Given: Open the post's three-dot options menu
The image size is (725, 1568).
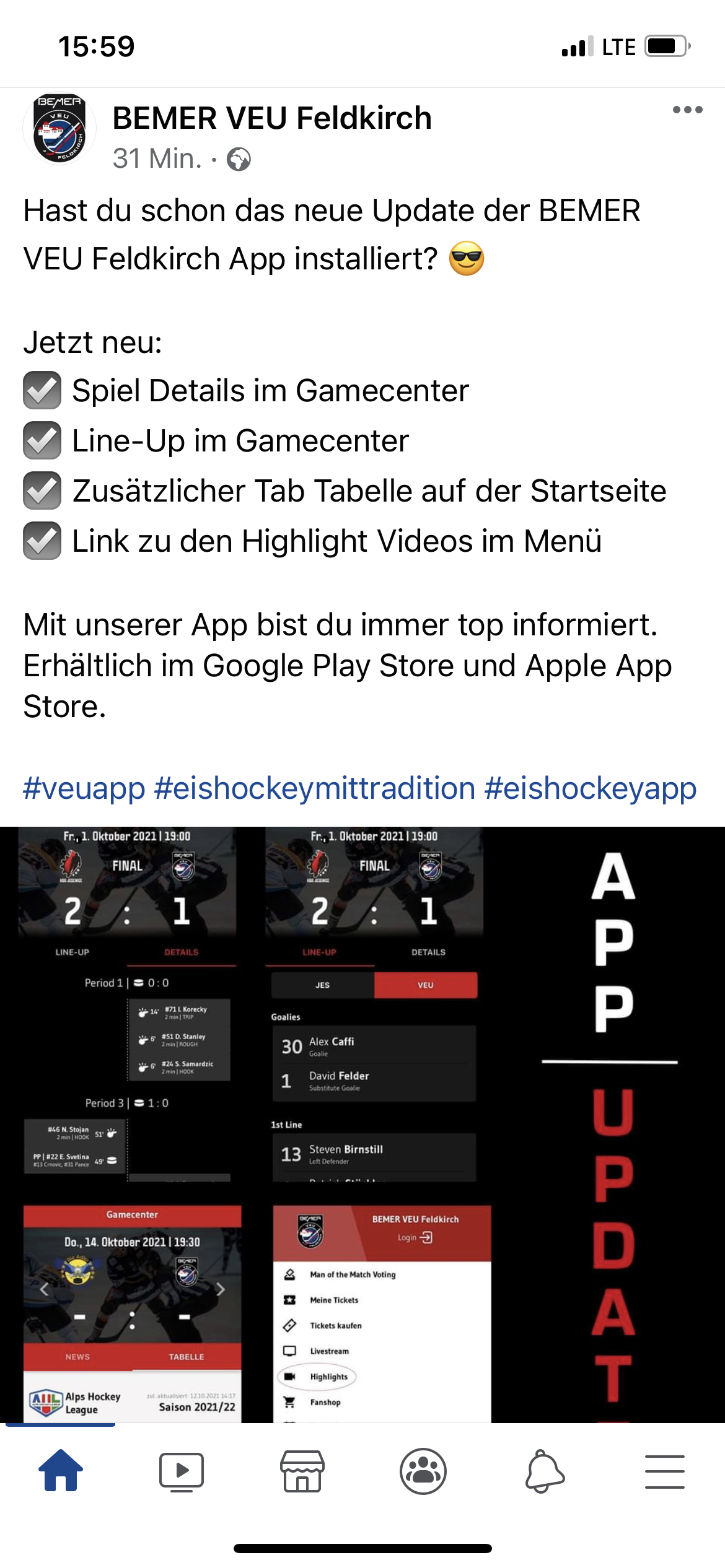Looking at the screenshot, I should pyautogui.click(x=687, y=110).
